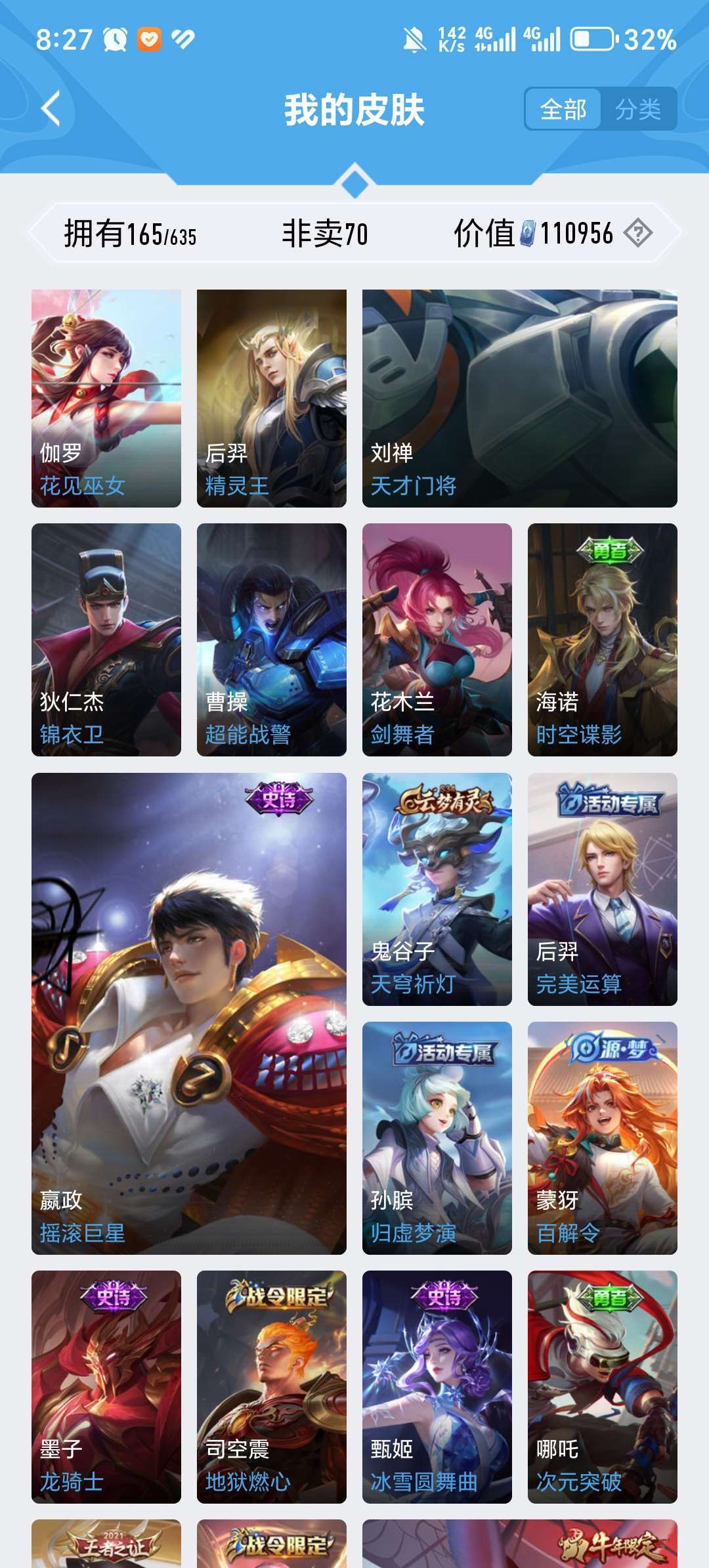
Task: Open 嬴政 摇滚巨星 epic skin
Action: click(x=189, y=1014)
